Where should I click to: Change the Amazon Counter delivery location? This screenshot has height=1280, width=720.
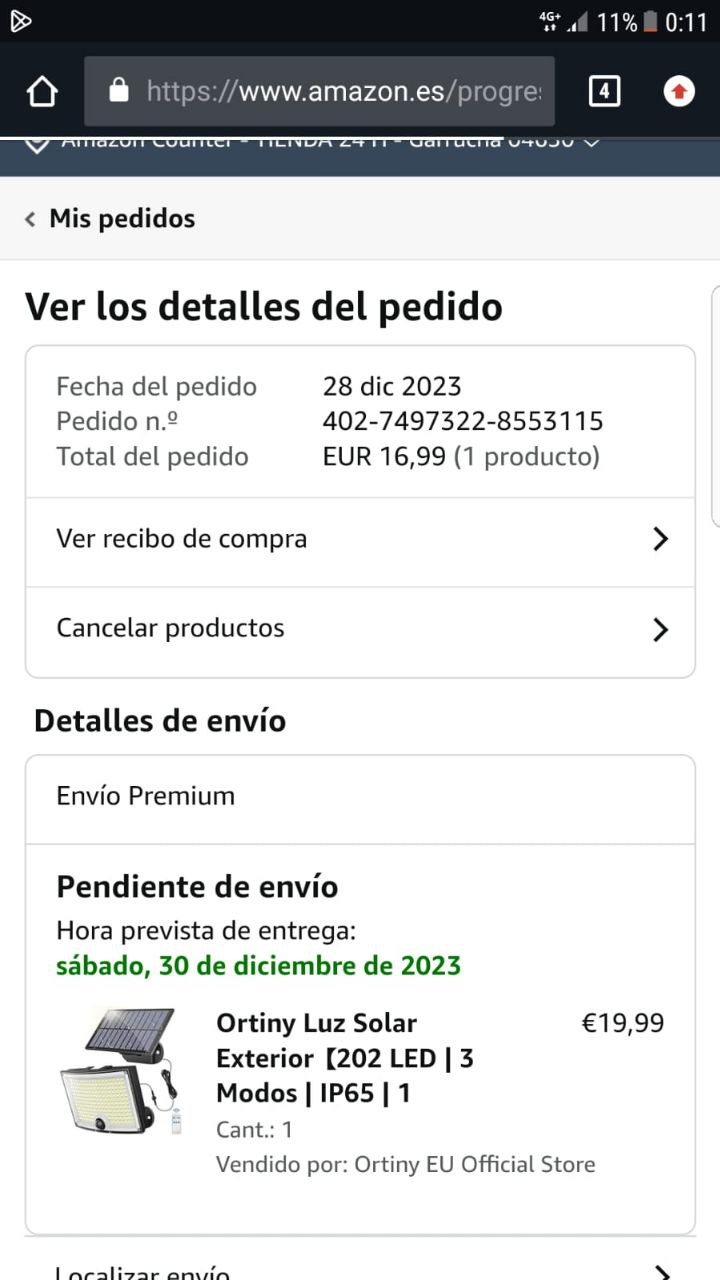(x=310, y=146)
